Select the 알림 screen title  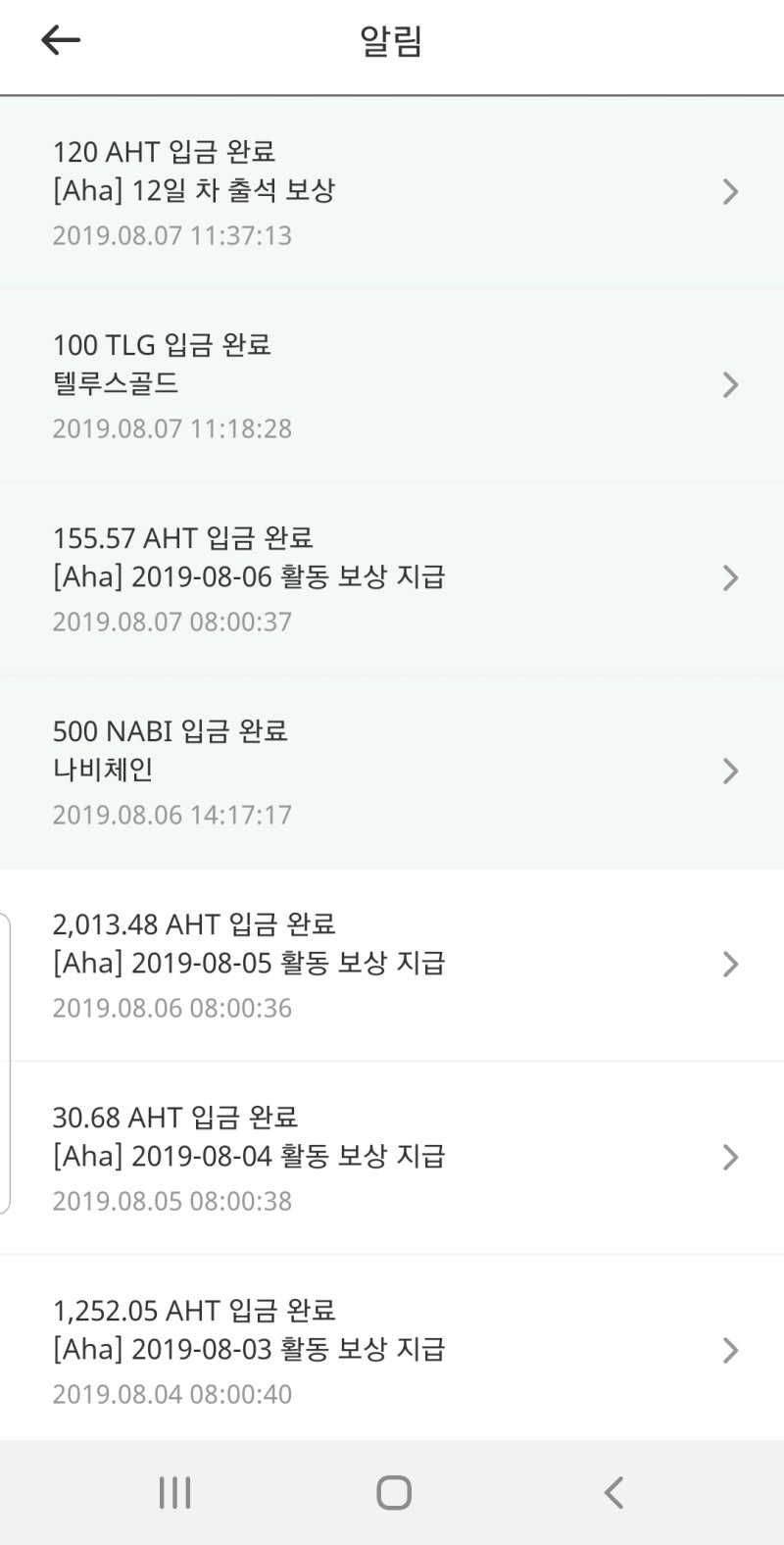392,38
